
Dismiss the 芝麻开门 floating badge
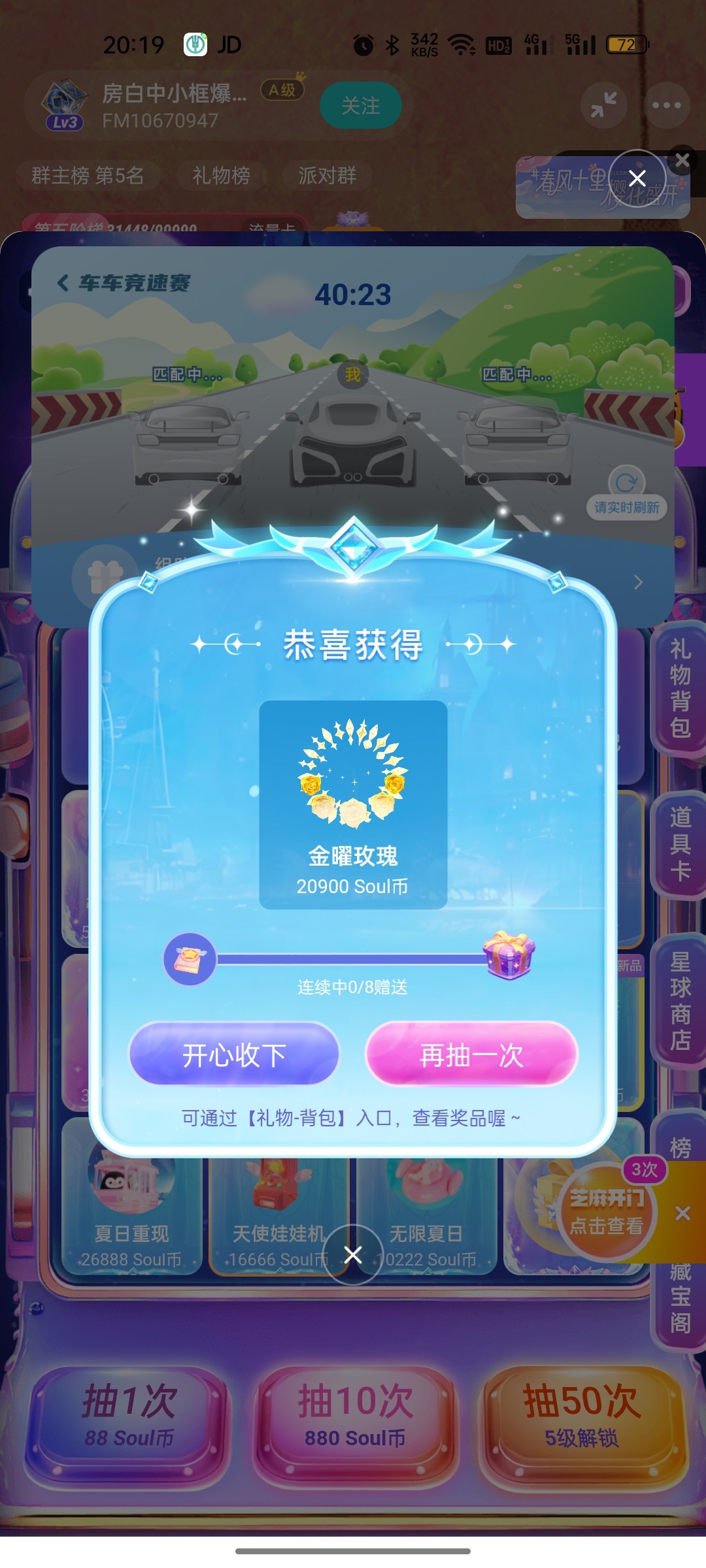coord(683,1213)
